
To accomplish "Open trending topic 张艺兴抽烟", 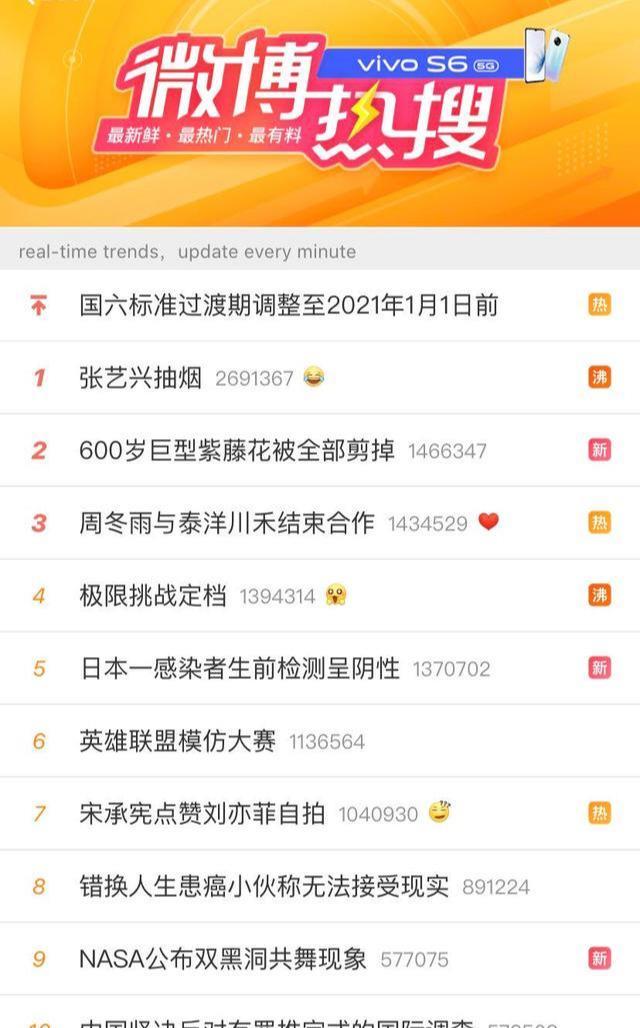I will pyautogui.click(x=140, y=378).
